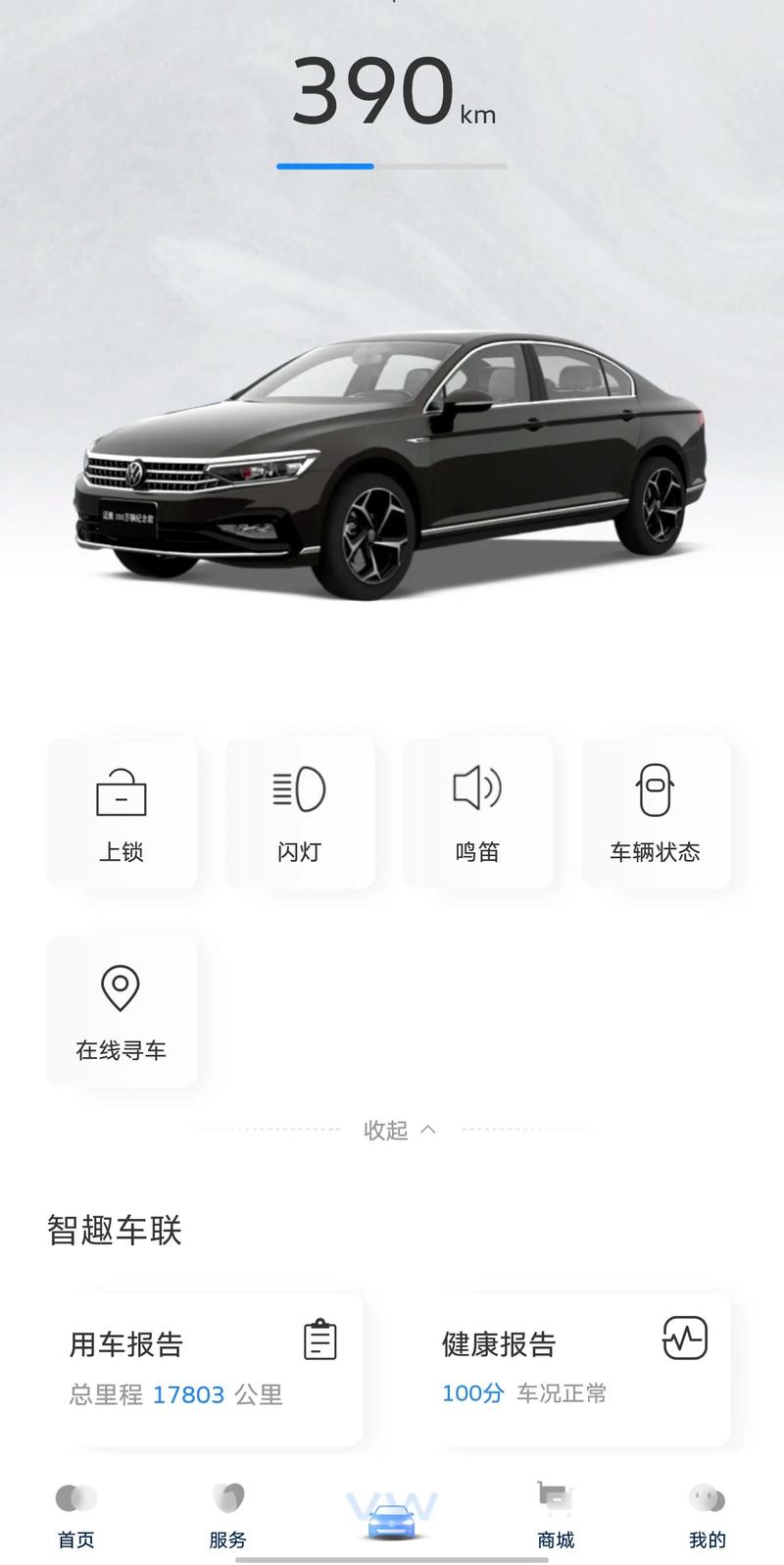
Task: Go to the 服务 tab
Action: (227, 1515)
